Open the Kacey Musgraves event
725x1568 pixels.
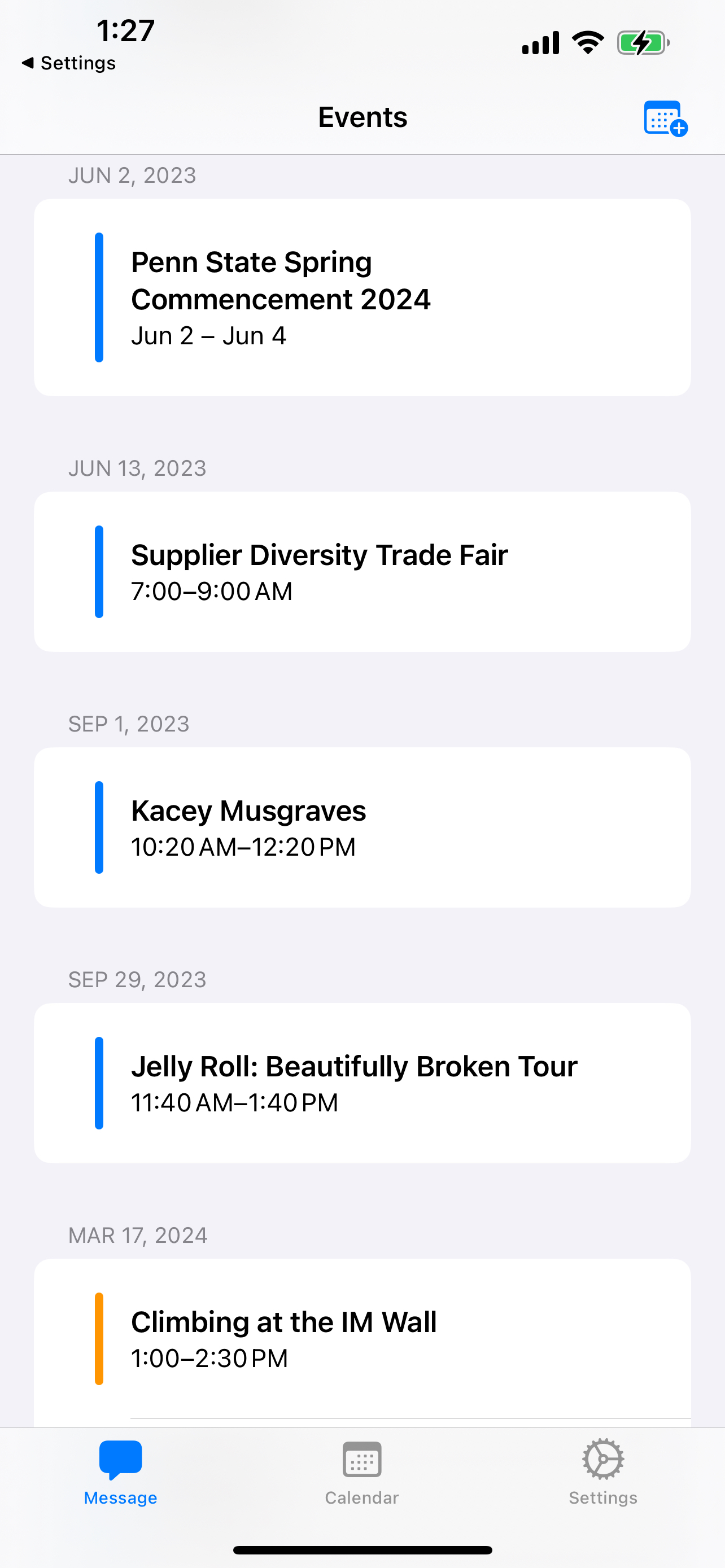362,827
